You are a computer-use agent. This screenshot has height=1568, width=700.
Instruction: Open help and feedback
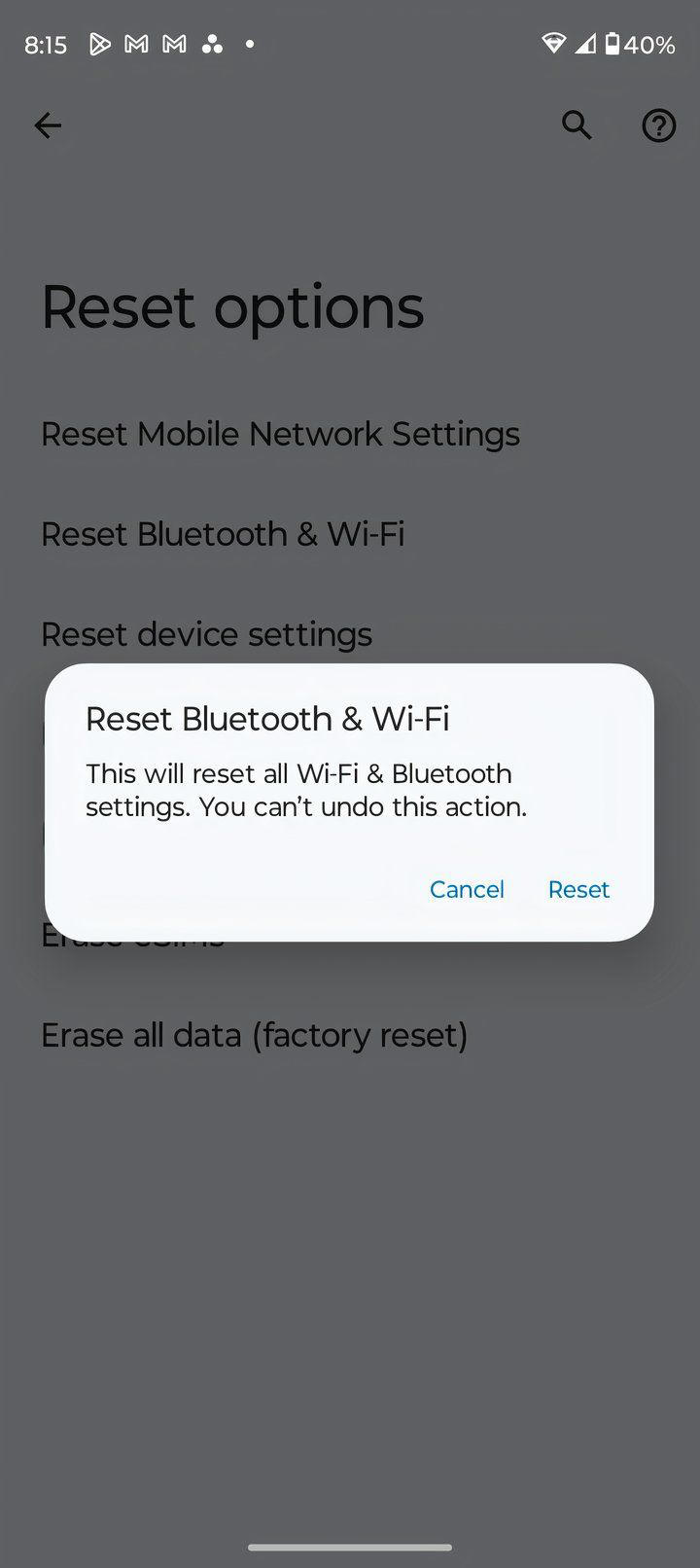tap(658, 125)
